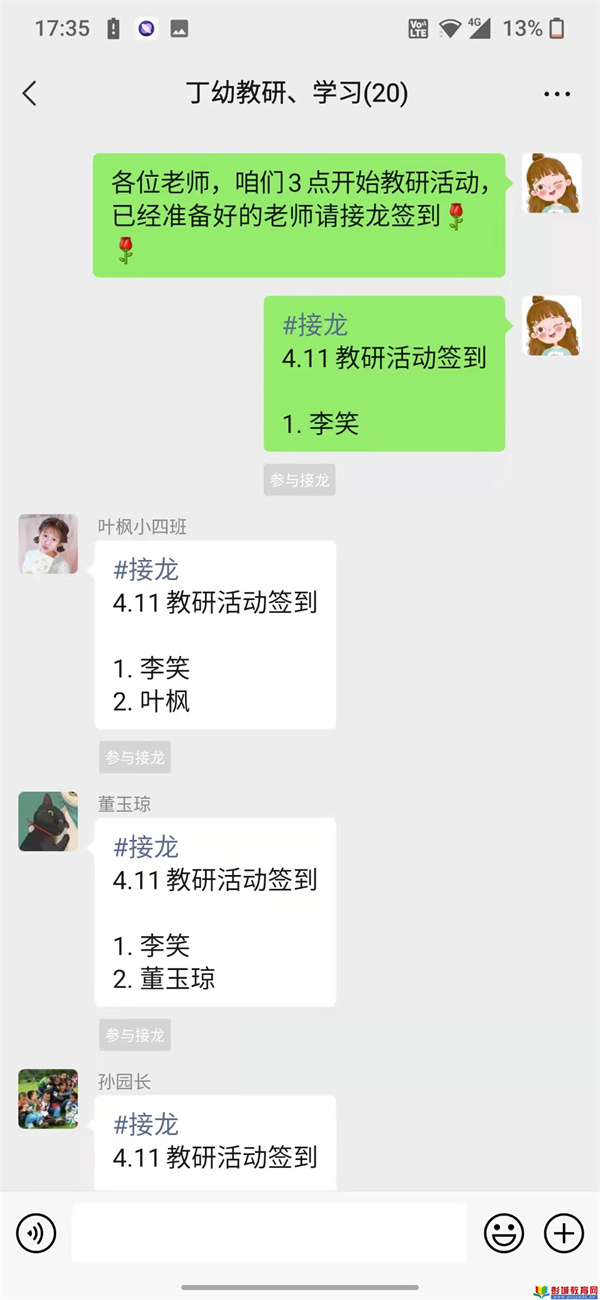This screenshot has height=1300, width=600.
Task: Focus the message text field
Action: pos(268,1233)
